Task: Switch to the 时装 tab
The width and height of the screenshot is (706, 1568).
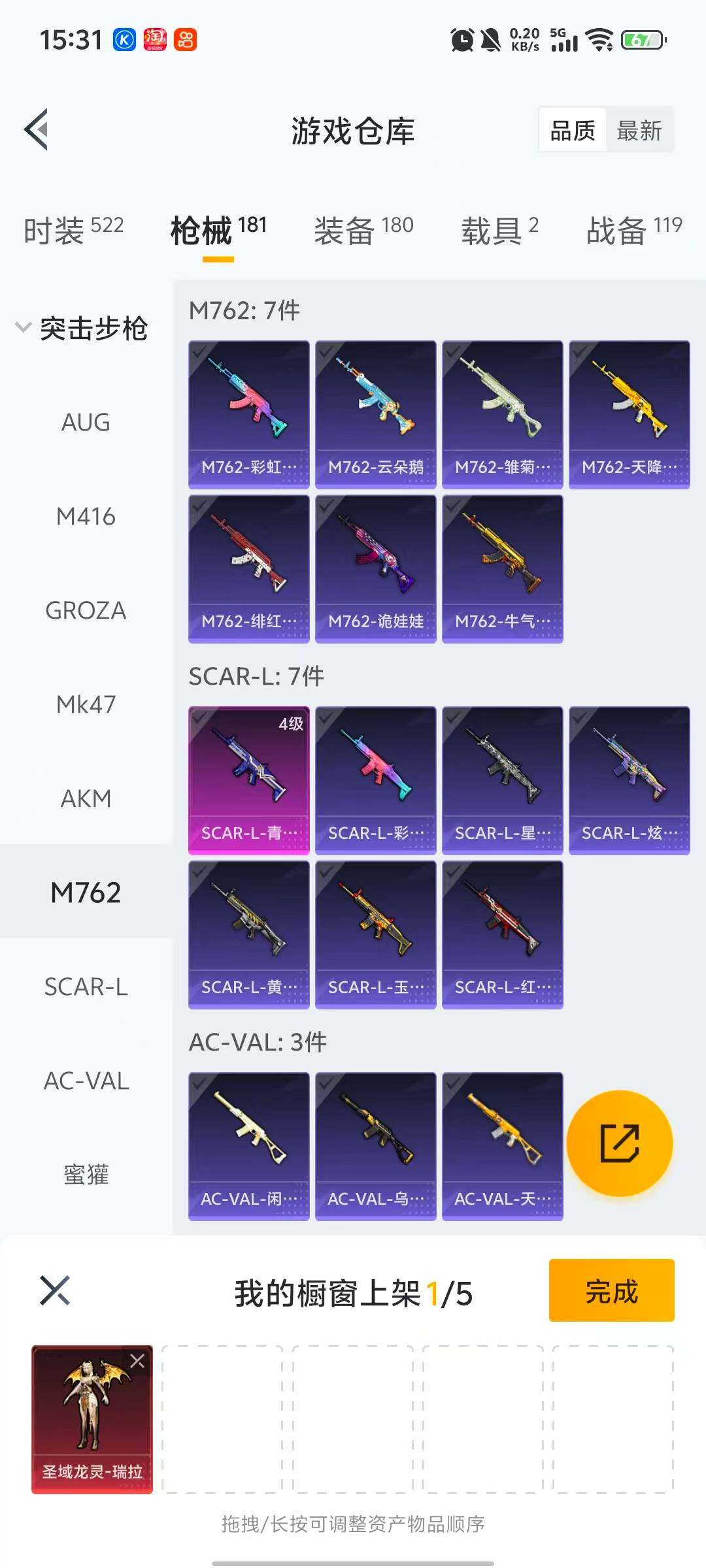Action: pos(73,230)
